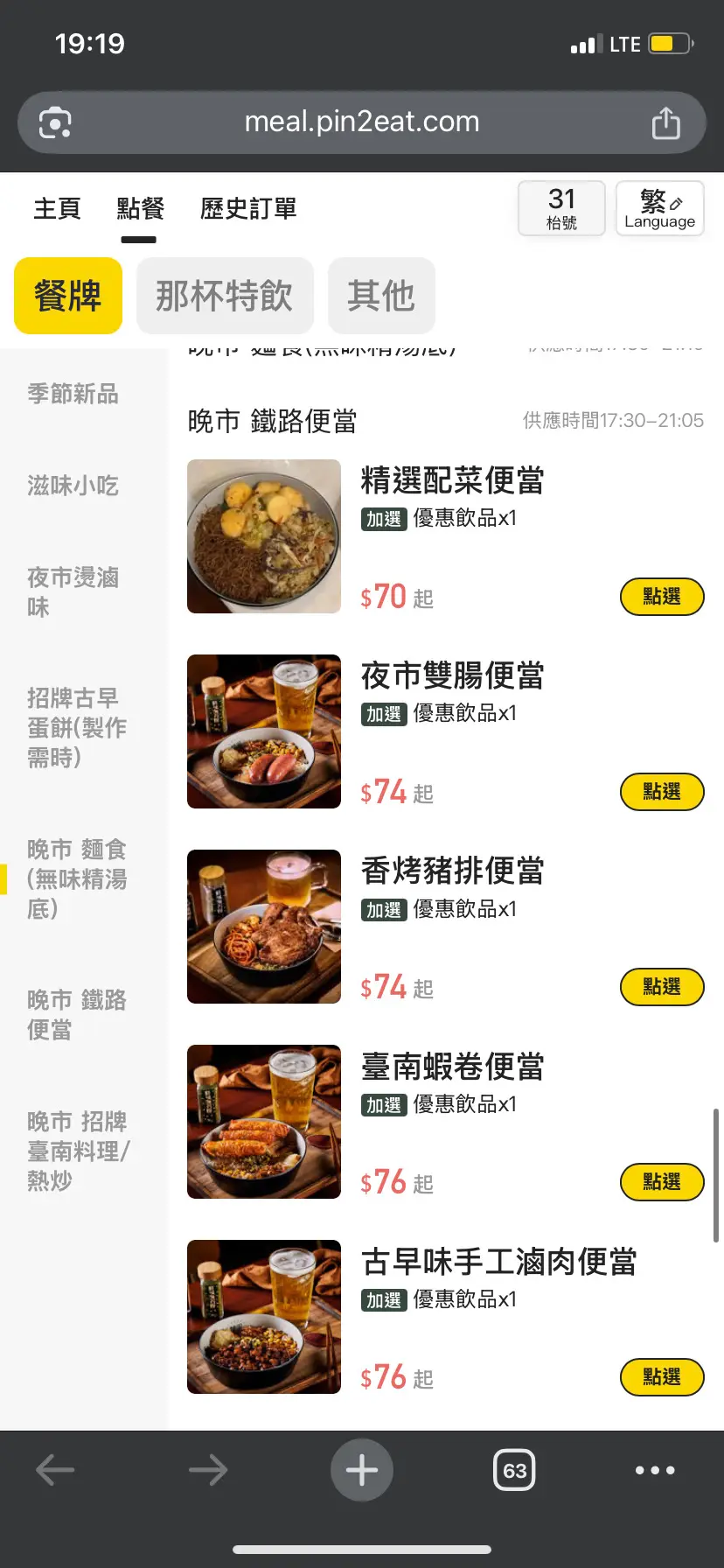Jump to 晚市 招牌臺南料理/熱炒 section

(x=79, y=1151)
